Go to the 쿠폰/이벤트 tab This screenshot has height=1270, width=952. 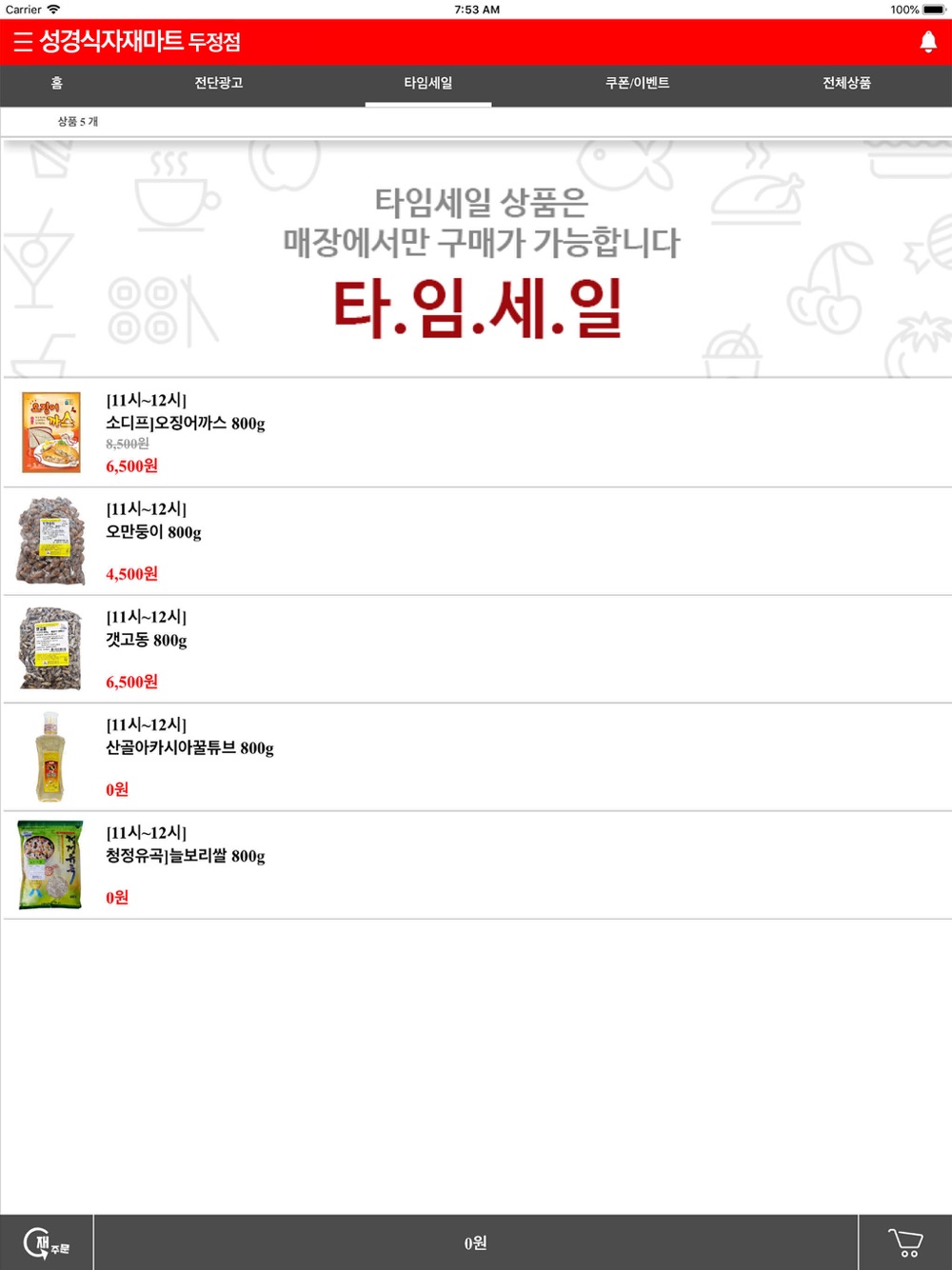[638, 84]
